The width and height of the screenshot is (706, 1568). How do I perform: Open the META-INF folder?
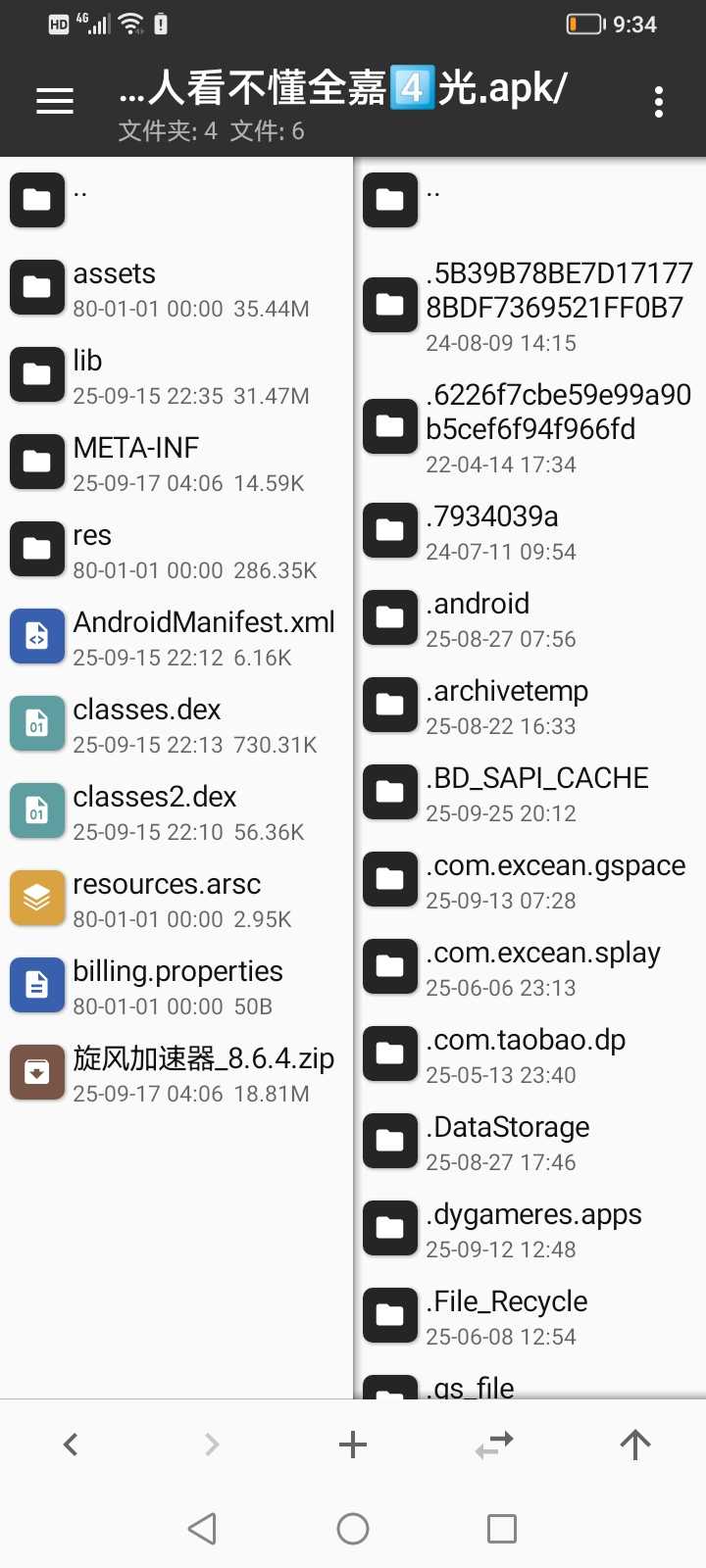coord(176,464)
